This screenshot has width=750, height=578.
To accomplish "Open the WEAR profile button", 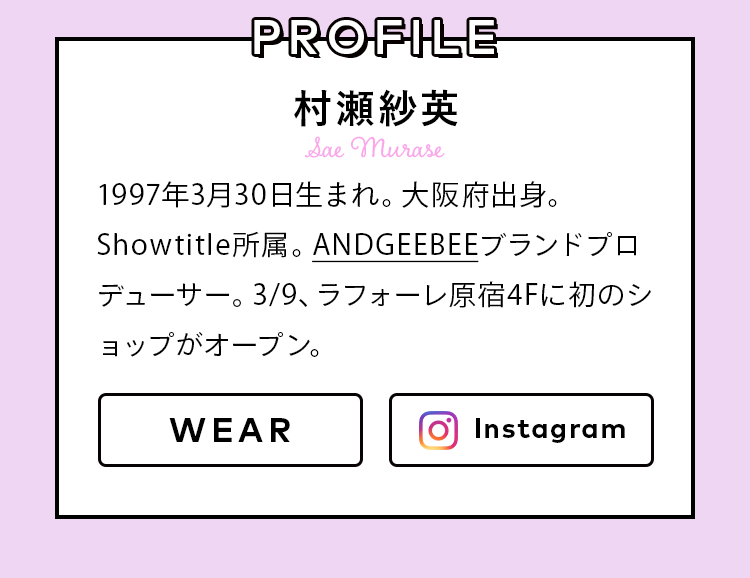I will pyautogui.click(x=230, y=430).
